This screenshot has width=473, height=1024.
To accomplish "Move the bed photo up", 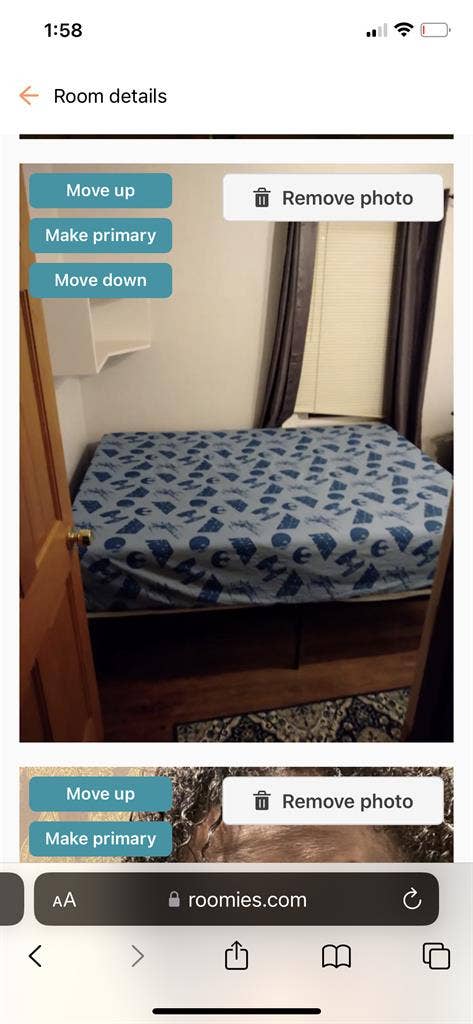I will point(101,191).
